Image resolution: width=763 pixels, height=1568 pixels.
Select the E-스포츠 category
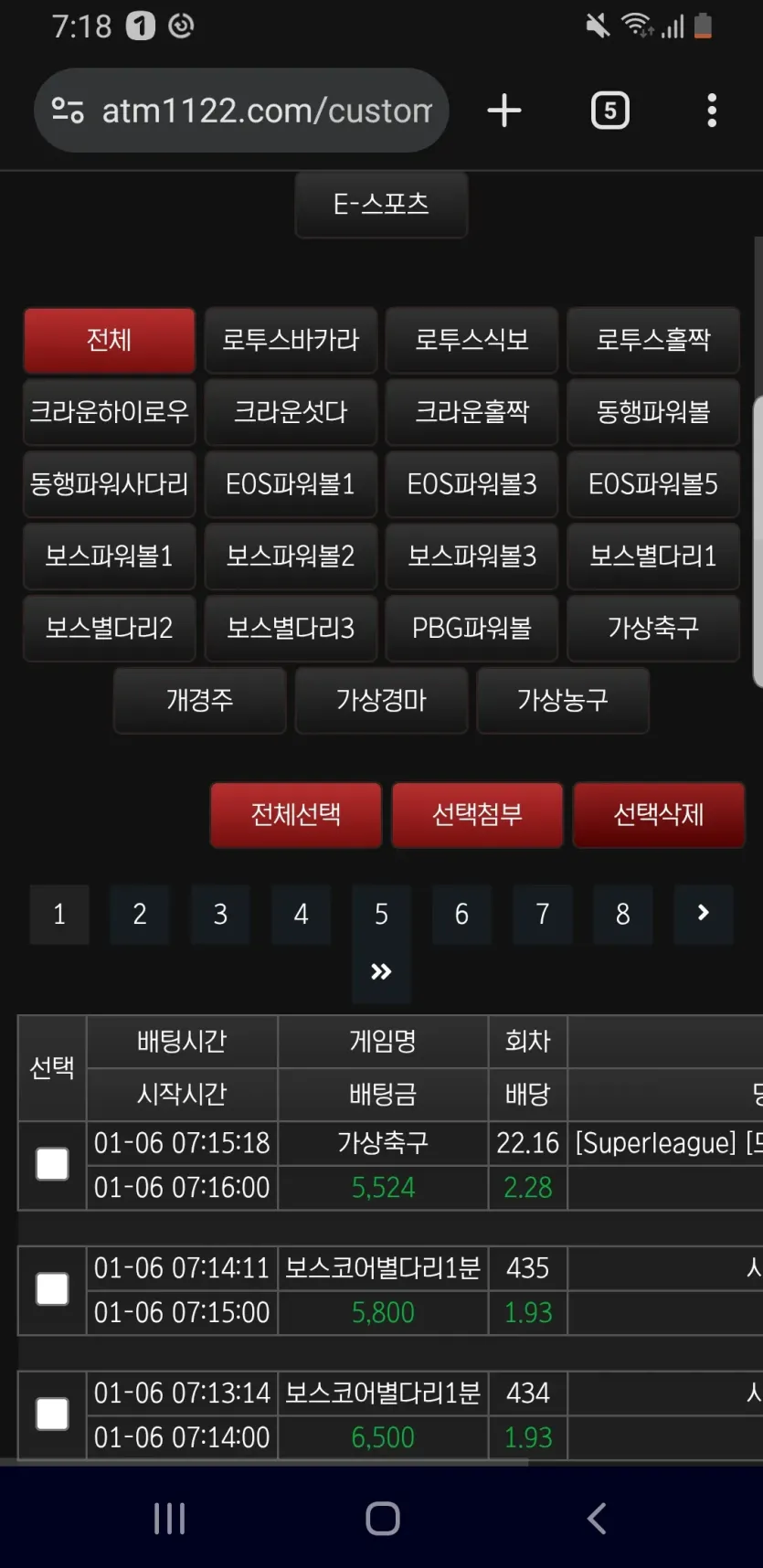[x=381, y=204]
